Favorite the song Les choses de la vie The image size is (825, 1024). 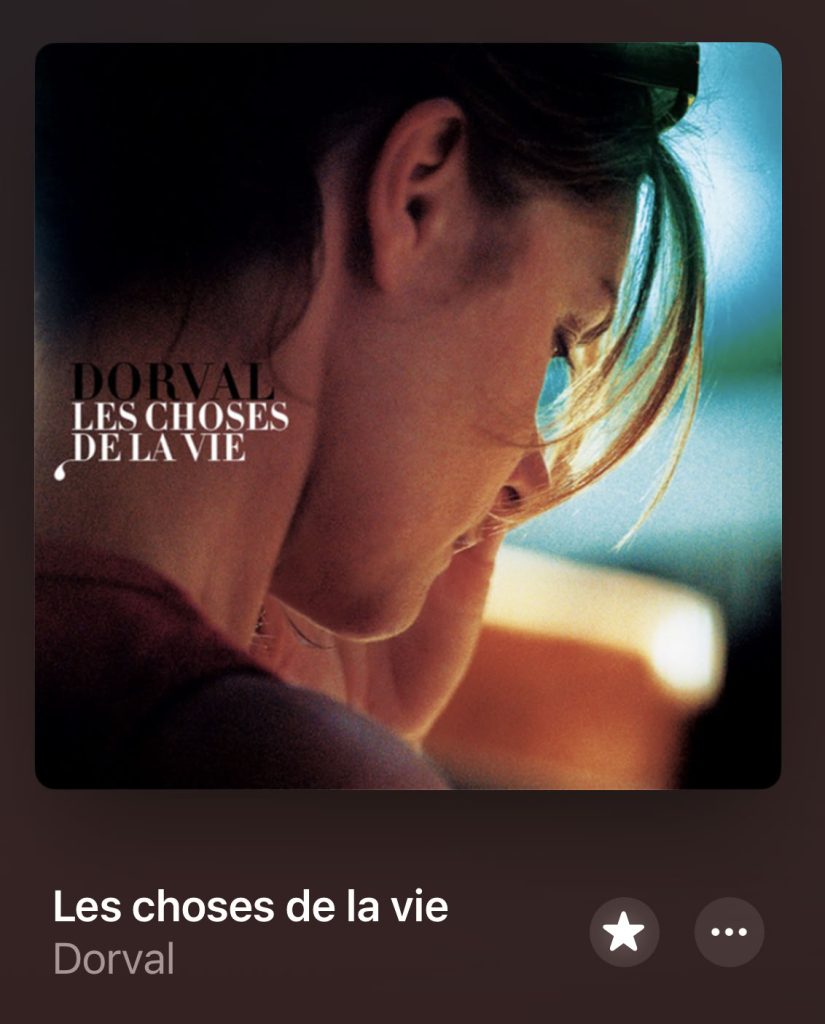point(624,932)
